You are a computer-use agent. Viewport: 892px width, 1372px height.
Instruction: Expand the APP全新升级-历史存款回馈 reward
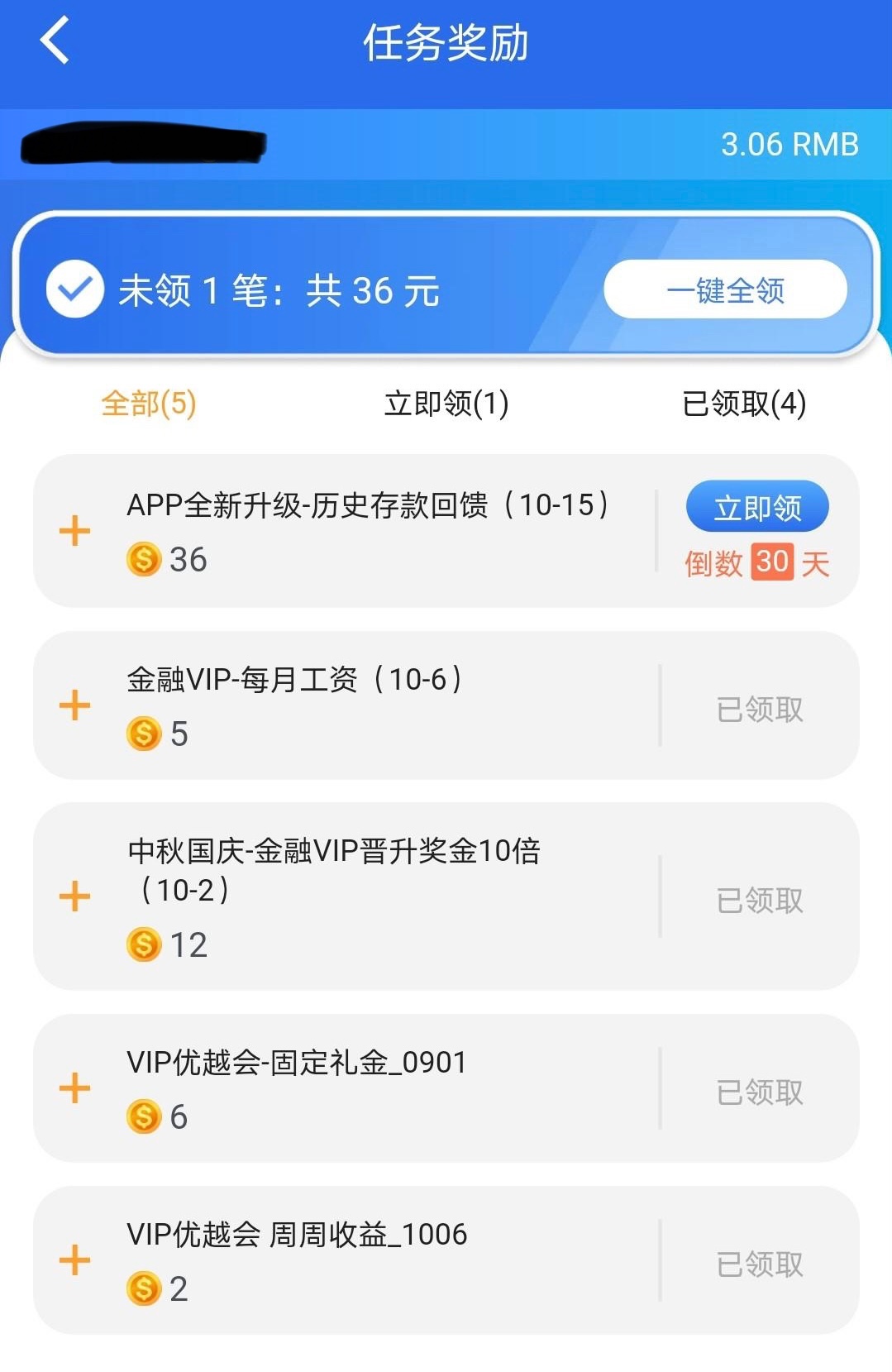(x=74, y=531)
